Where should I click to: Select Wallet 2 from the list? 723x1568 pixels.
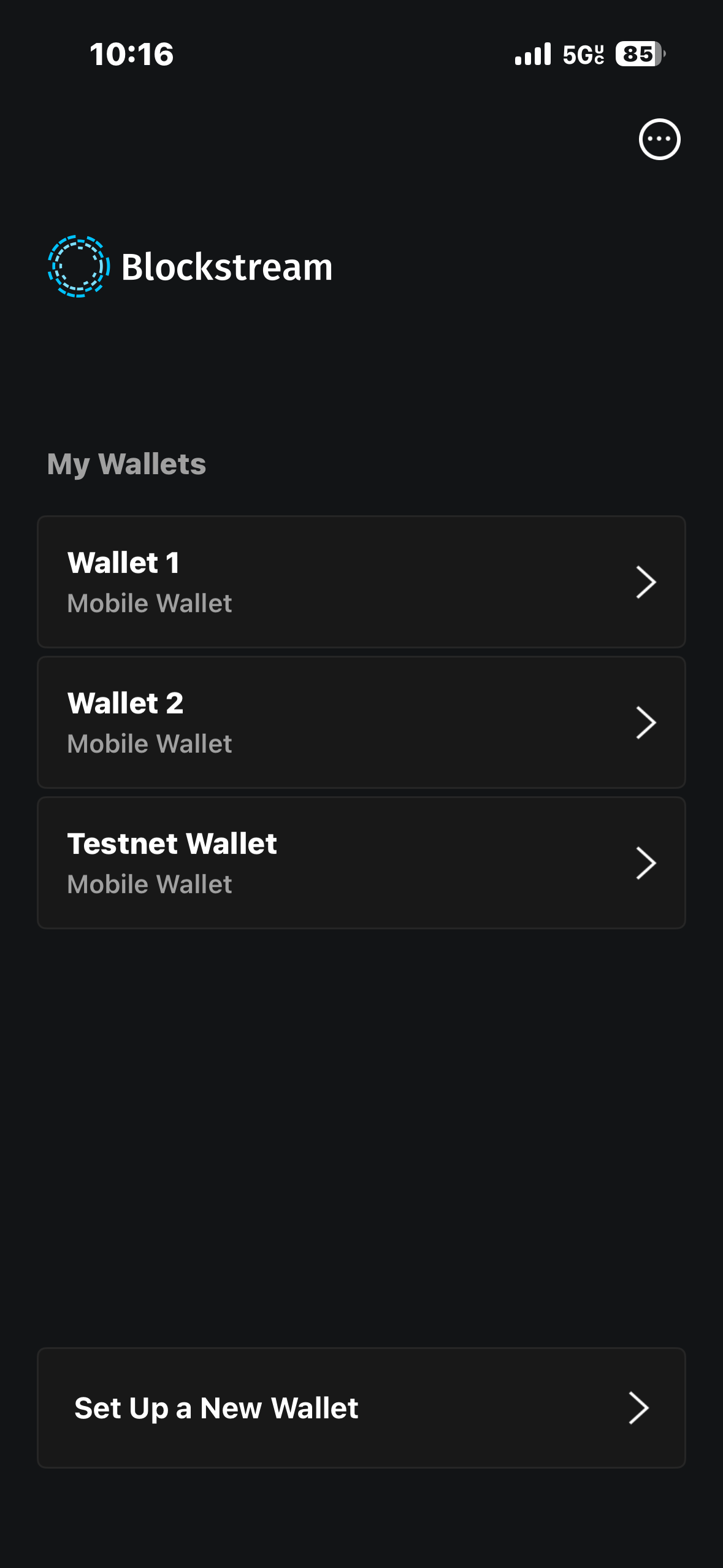[361, 722]
